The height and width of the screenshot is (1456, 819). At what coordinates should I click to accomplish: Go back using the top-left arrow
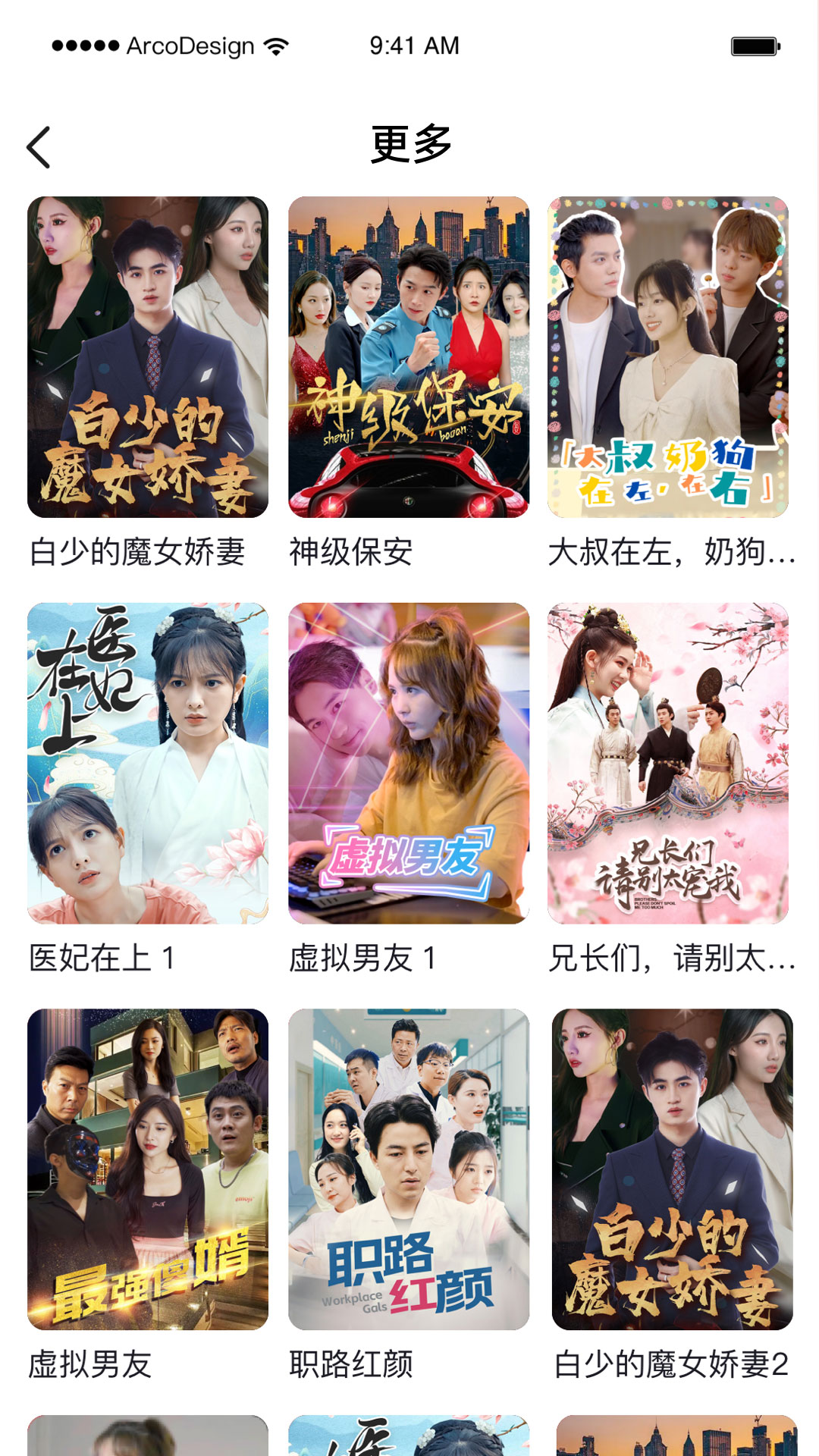tap(39, 147)
